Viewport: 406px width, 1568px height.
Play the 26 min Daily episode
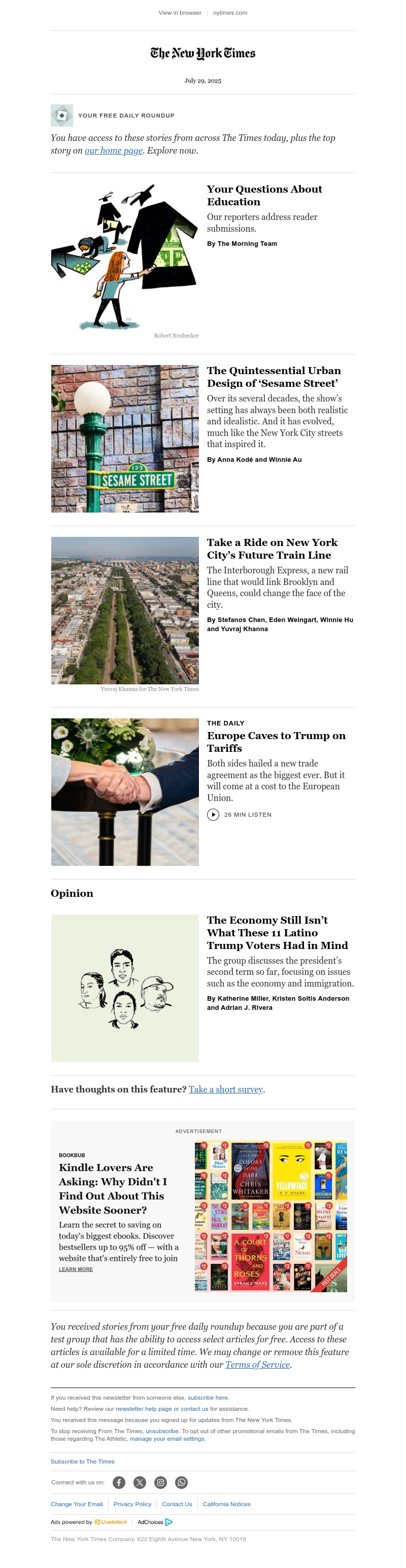coord(213,815)
